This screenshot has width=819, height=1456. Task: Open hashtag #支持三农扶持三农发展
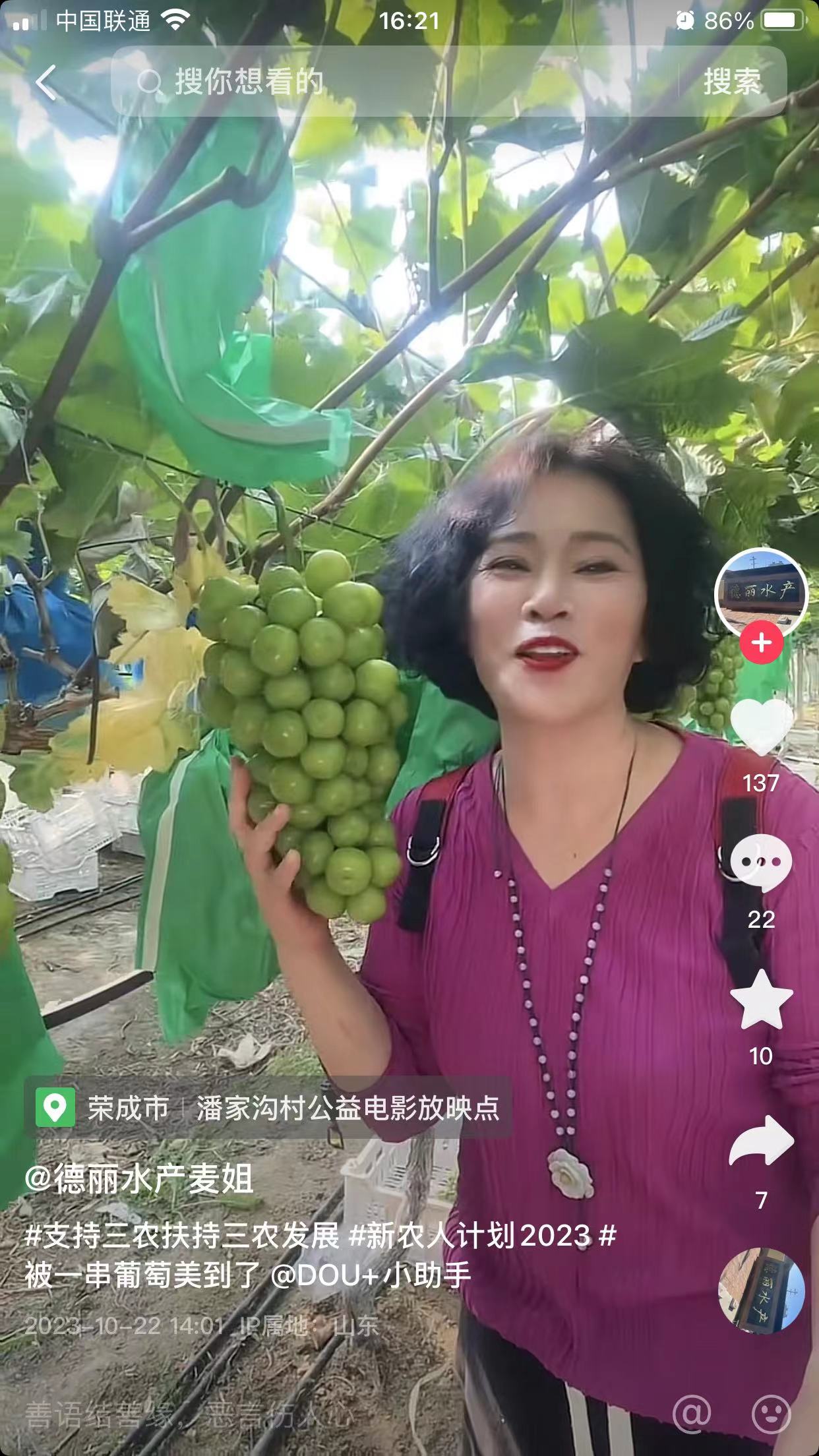tap(182, 1235)
